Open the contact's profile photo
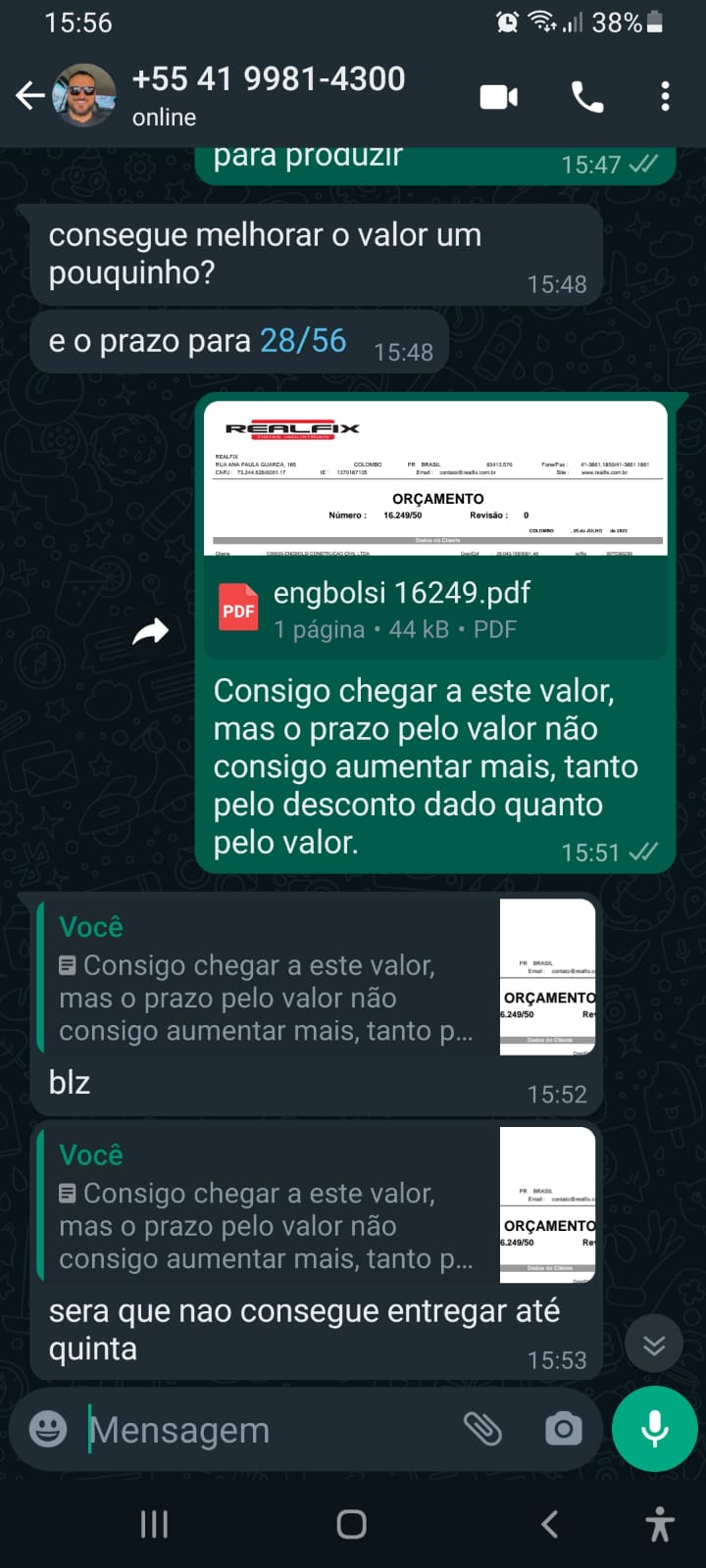This screenshot has height=1568, width=706. point(83,96)
